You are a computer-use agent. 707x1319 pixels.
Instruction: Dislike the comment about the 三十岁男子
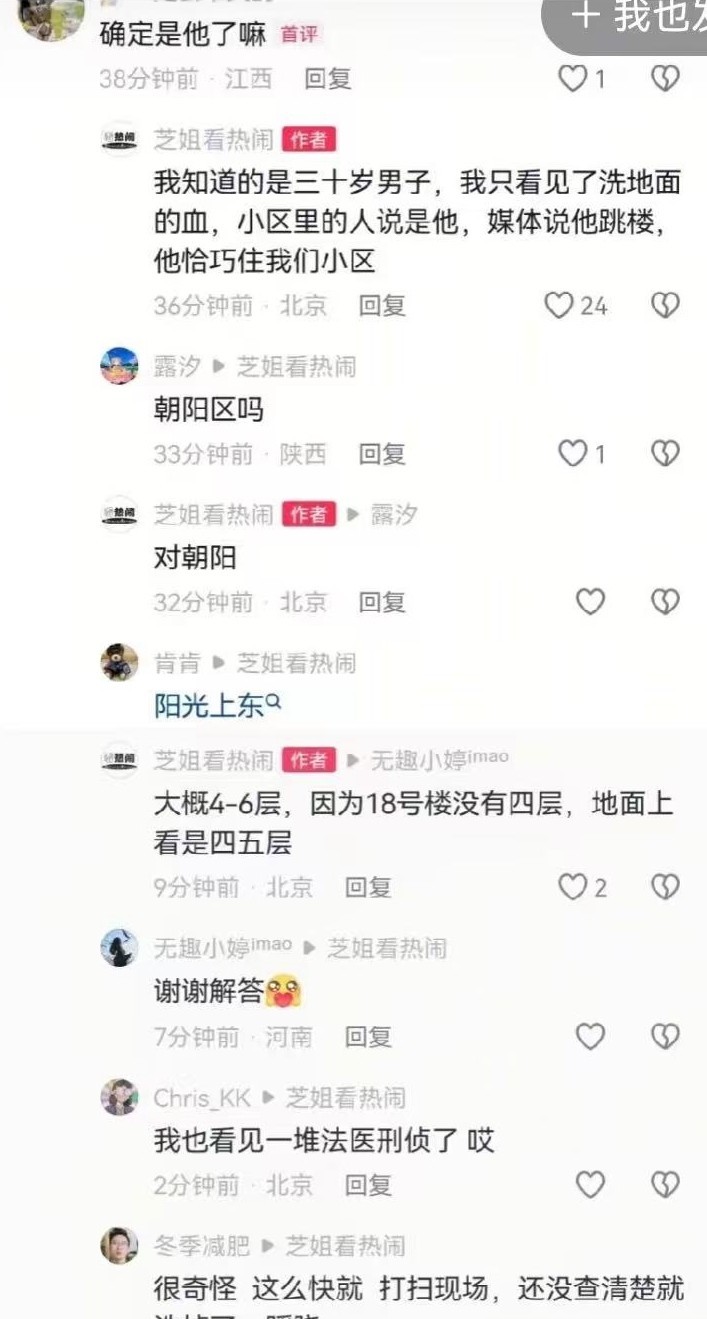[665, 305]
